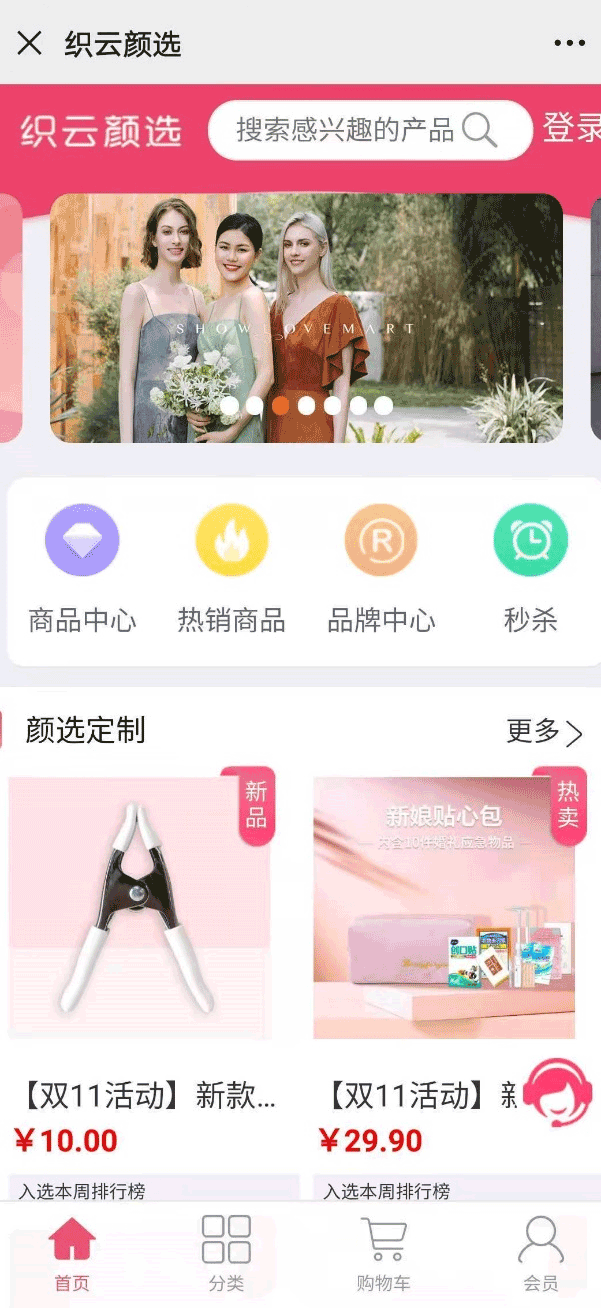
Task: Open the three-dot overflow menu
Action: coord(569,43)
